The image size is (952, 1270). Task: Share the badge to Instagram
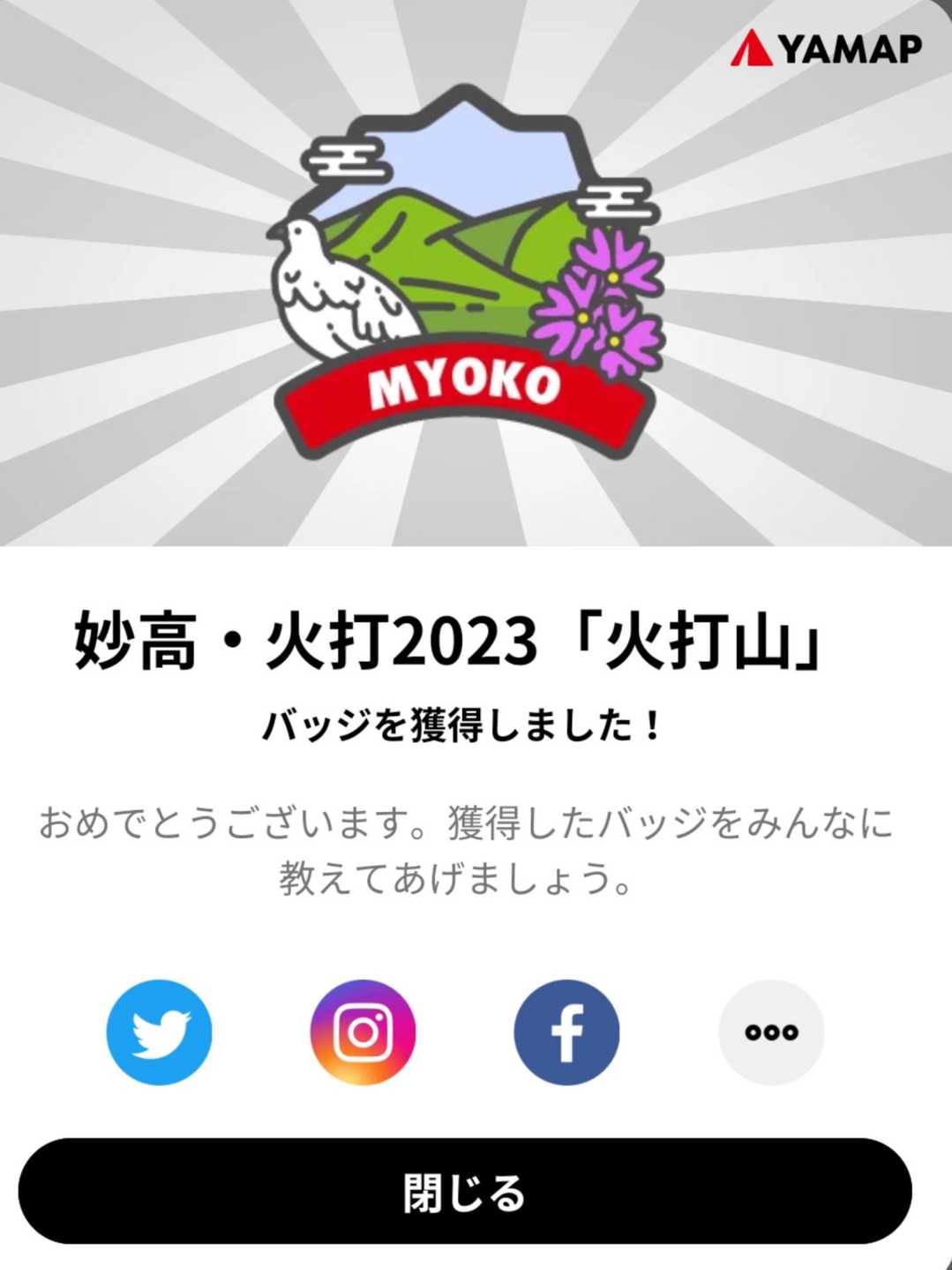363,1032
